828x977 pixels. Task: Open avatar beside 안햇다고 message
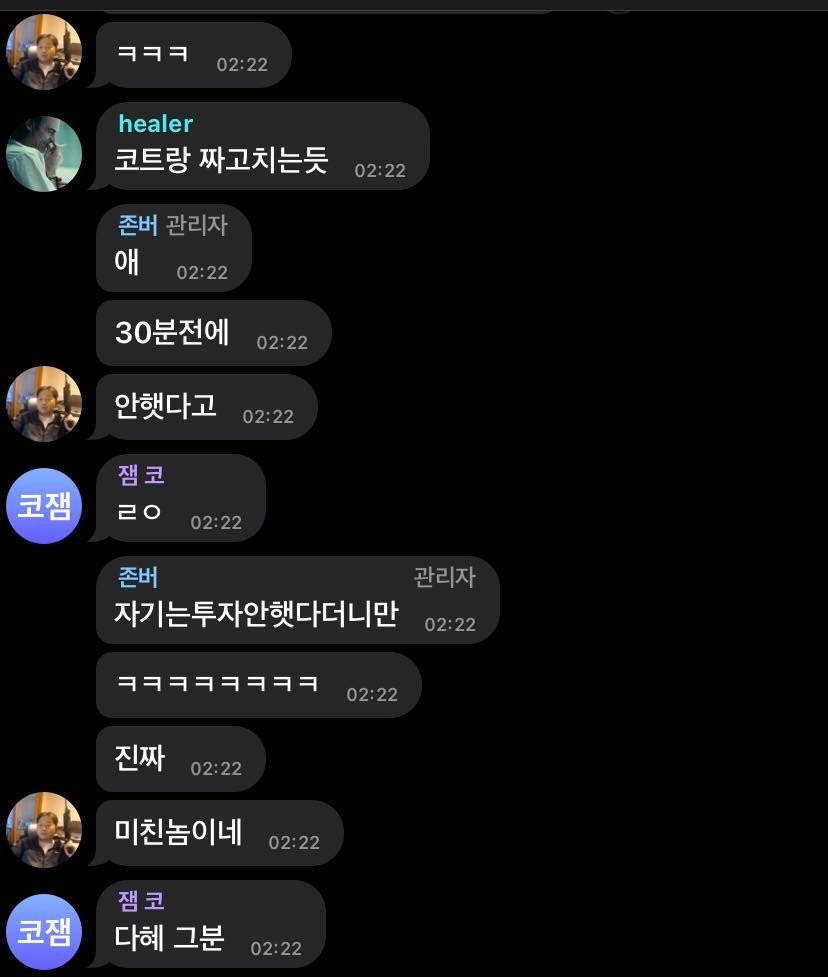click(44, 404)
